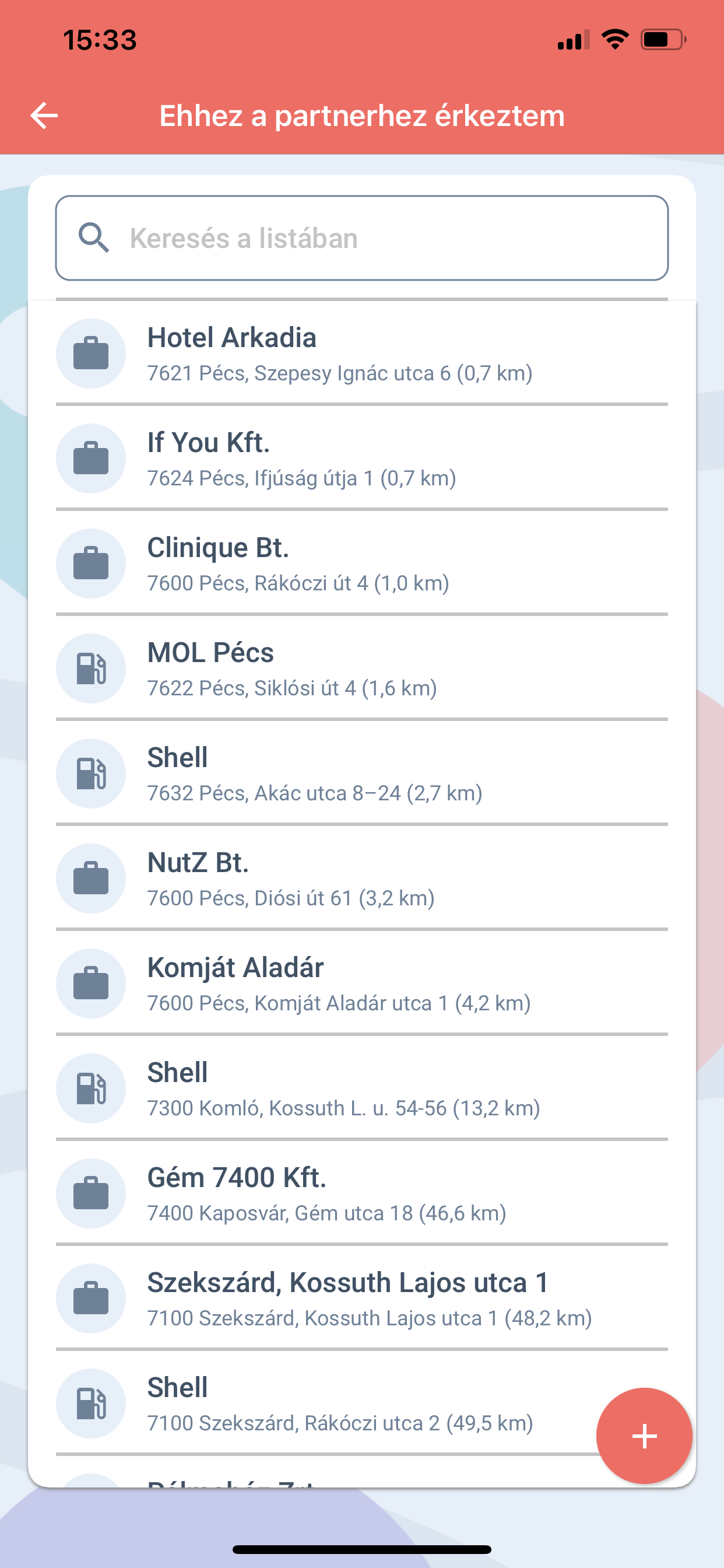Select Szekszárd, Kossuth Lajos utca 1
724x1568 pixels.
coord(362,1298)
